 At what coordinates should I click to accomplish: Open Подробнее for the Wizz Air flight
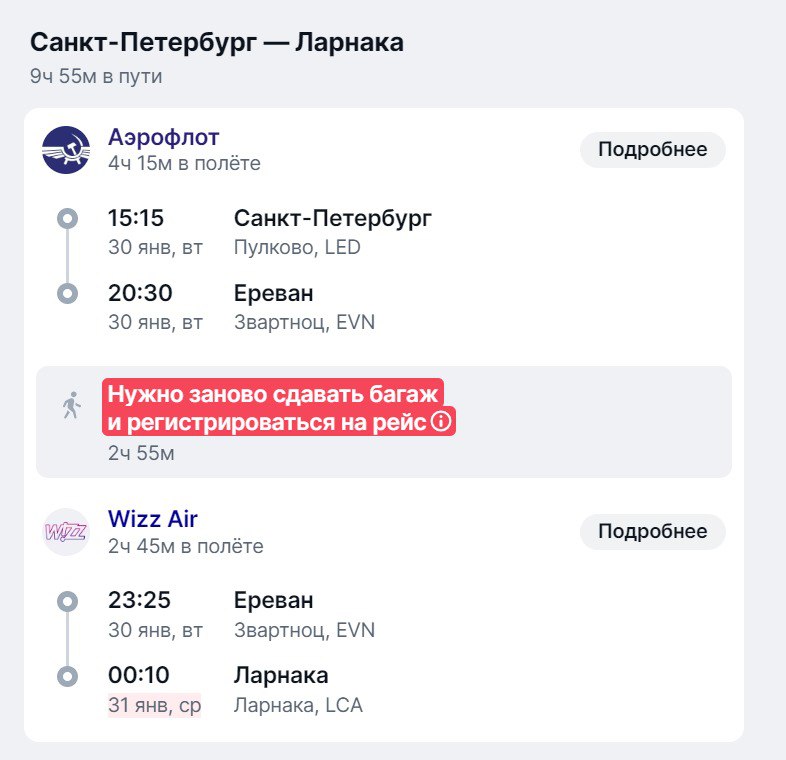point(652,532)
